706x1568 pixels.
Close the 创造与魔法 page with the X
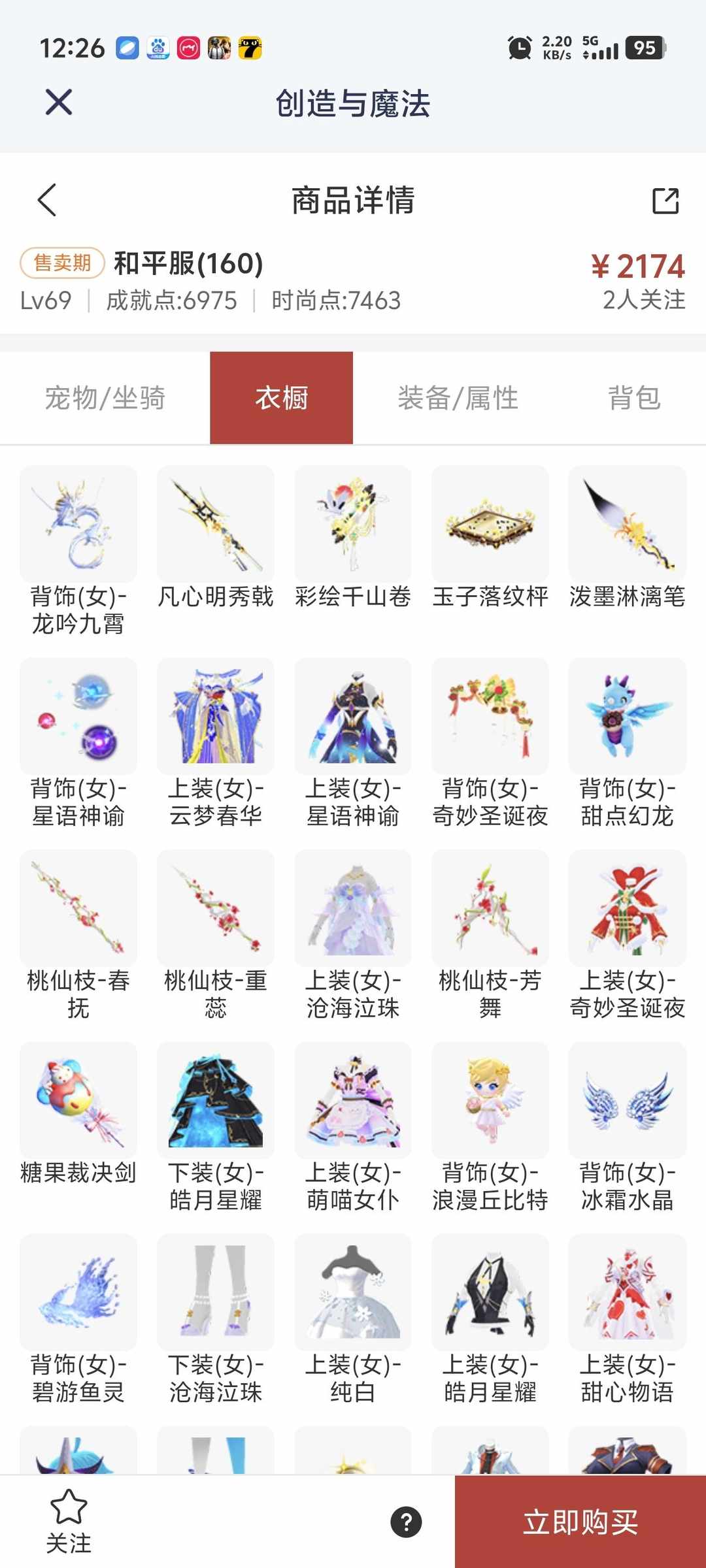[x=59, y=103]
